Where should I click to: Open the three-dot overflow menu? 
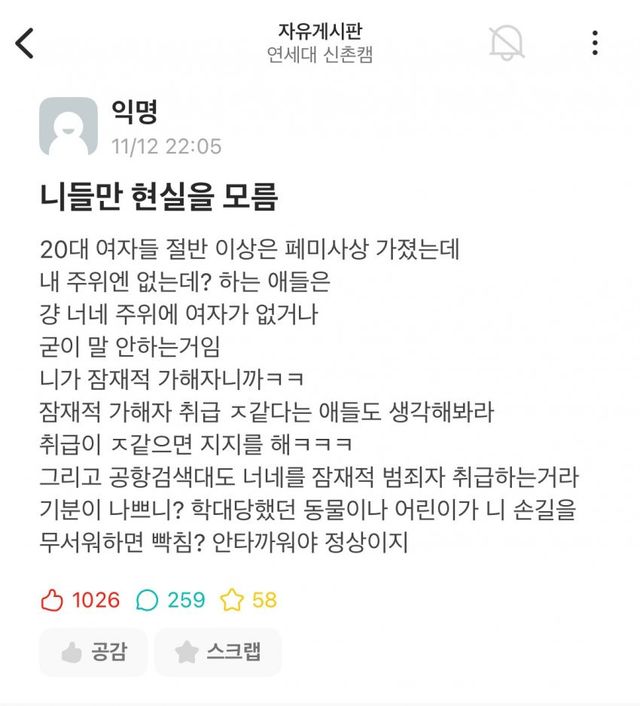coord(595,42)
